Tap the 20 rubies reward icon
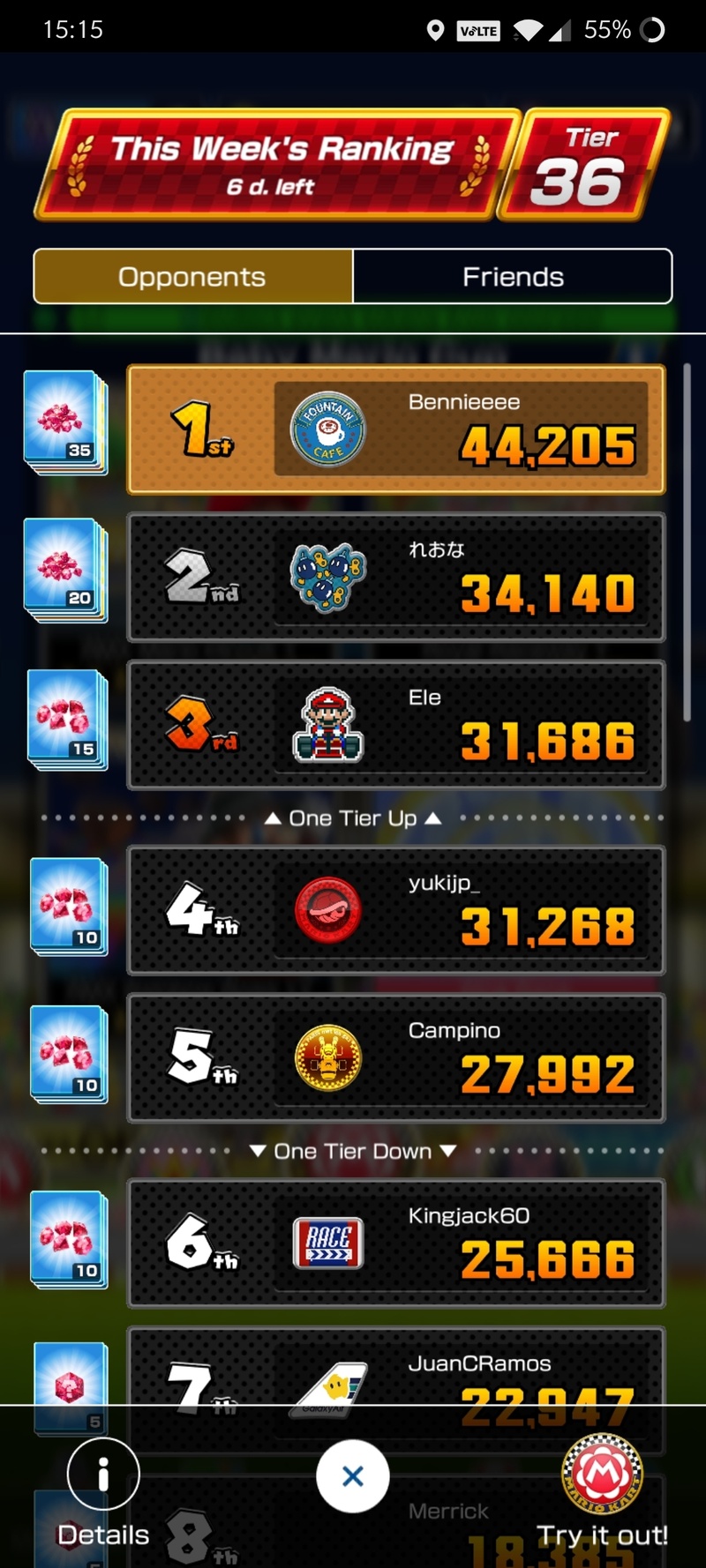Image resolution: width=706 pixels, height=1568 pixels. [66, 571]
